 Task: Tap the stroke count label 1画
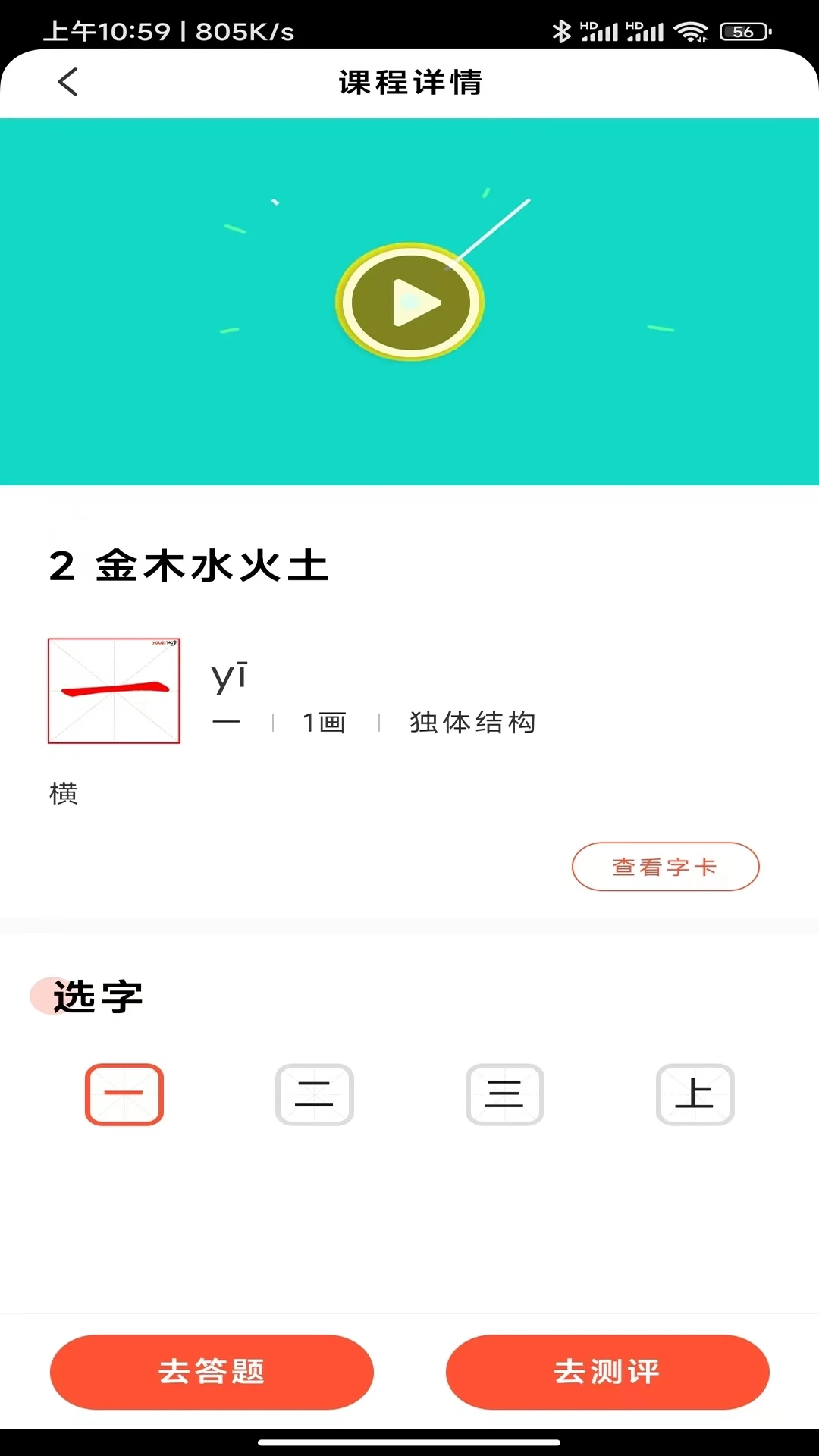[x=324, y=723]
